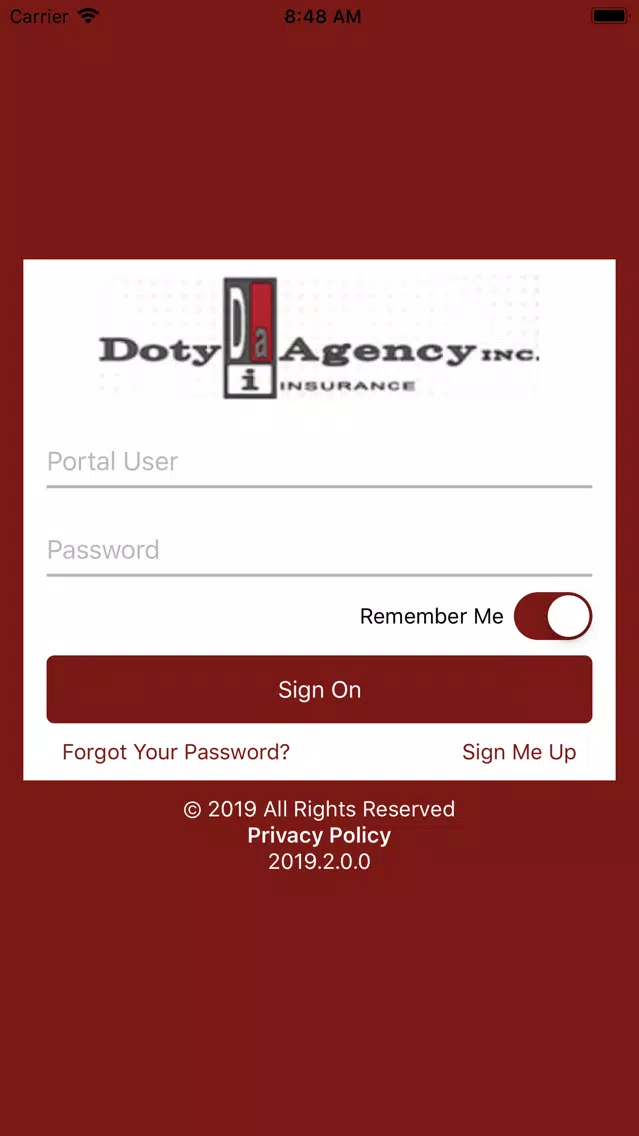The height and width of the screenshot is (1136, 639).
Task: Open the Forgot Your Password link
Action: [176, 752]
